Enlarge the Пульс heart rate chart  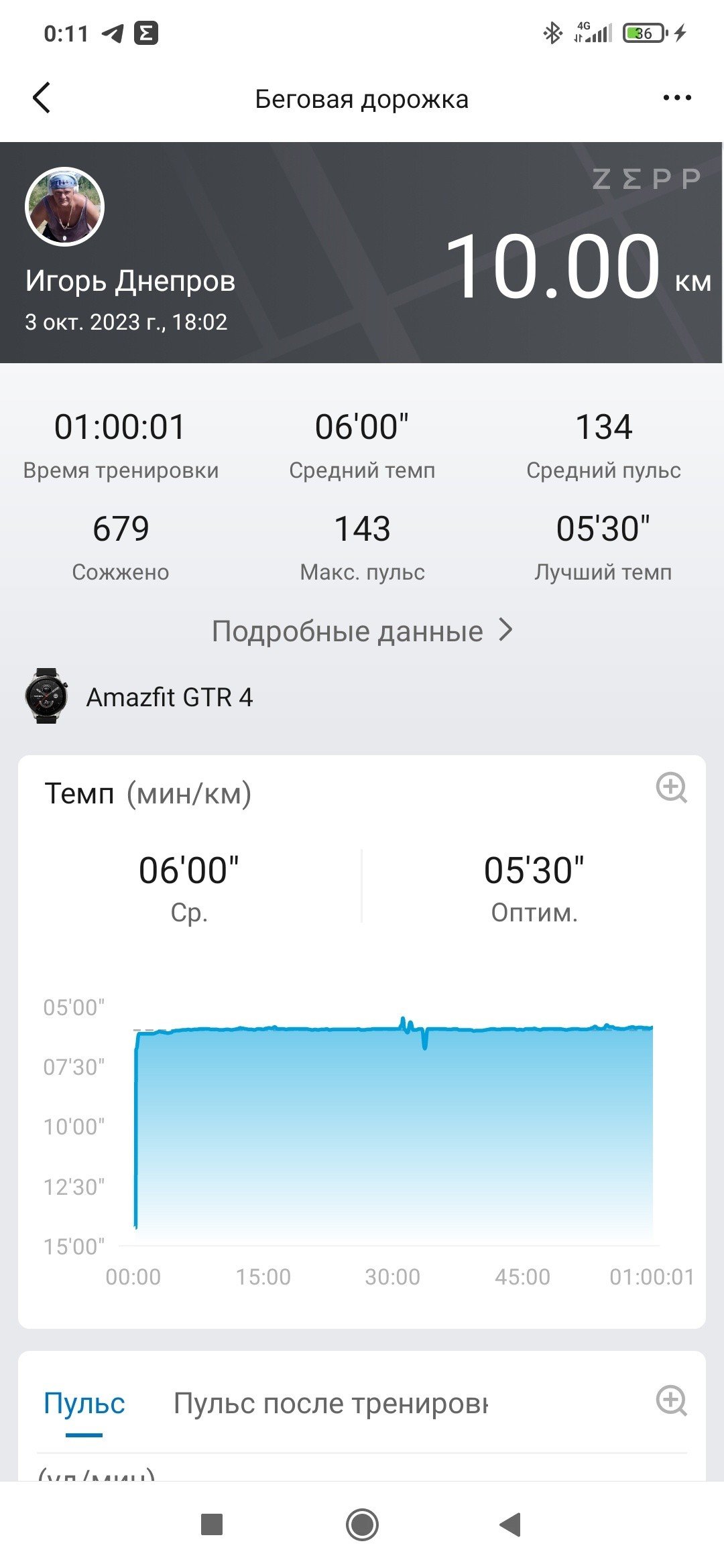click(x=671, y=1400)
